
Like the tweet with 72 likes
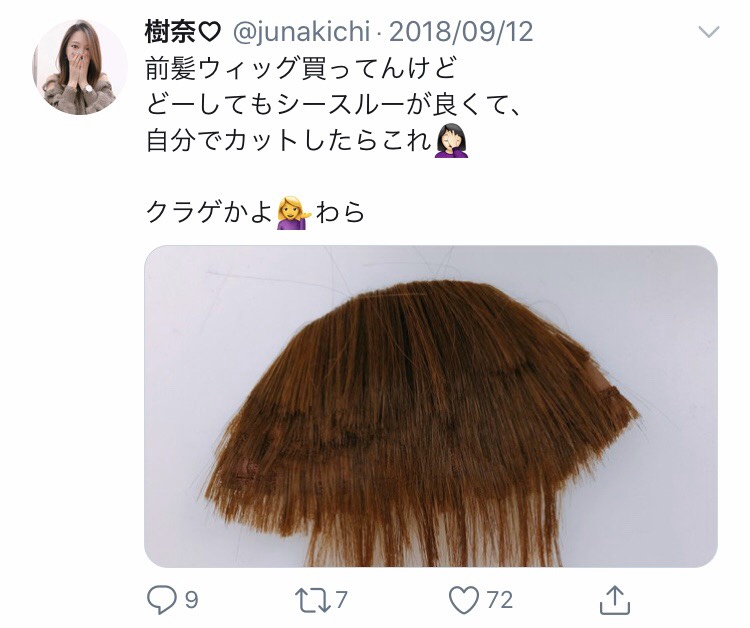463,599
